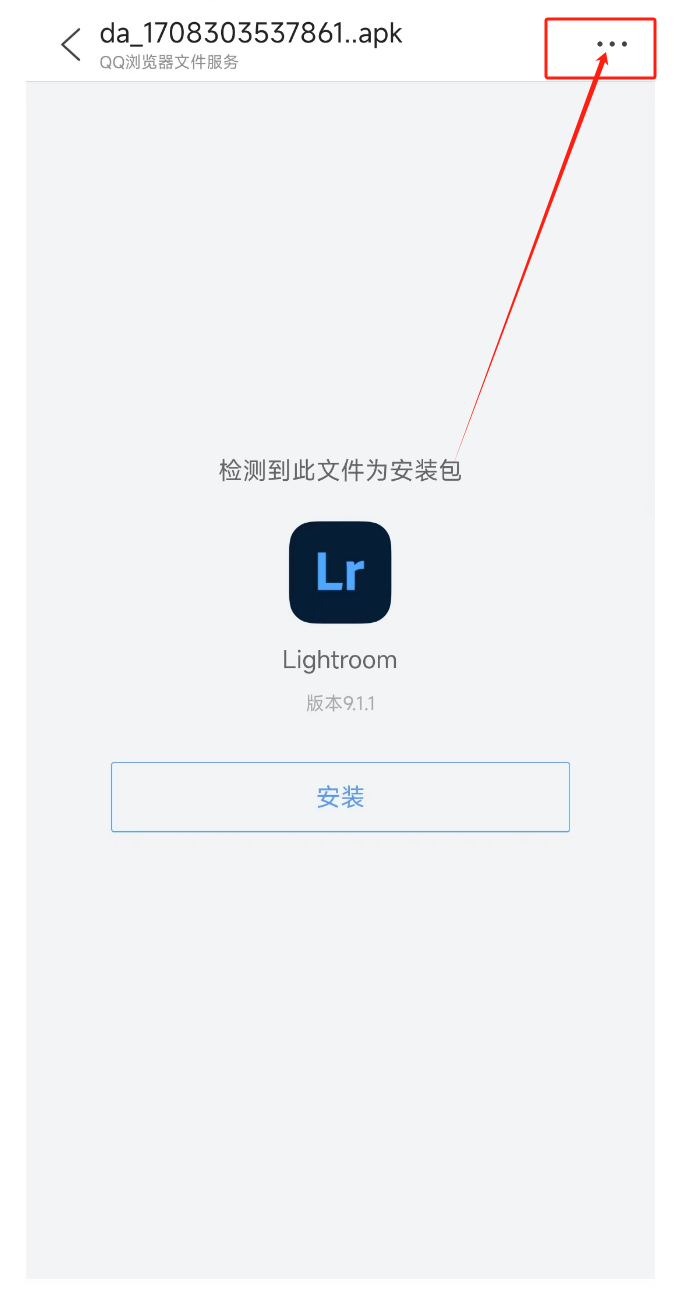Open the three-dot overflow menu
The image size is (683, 1289).
click(611, 44)
